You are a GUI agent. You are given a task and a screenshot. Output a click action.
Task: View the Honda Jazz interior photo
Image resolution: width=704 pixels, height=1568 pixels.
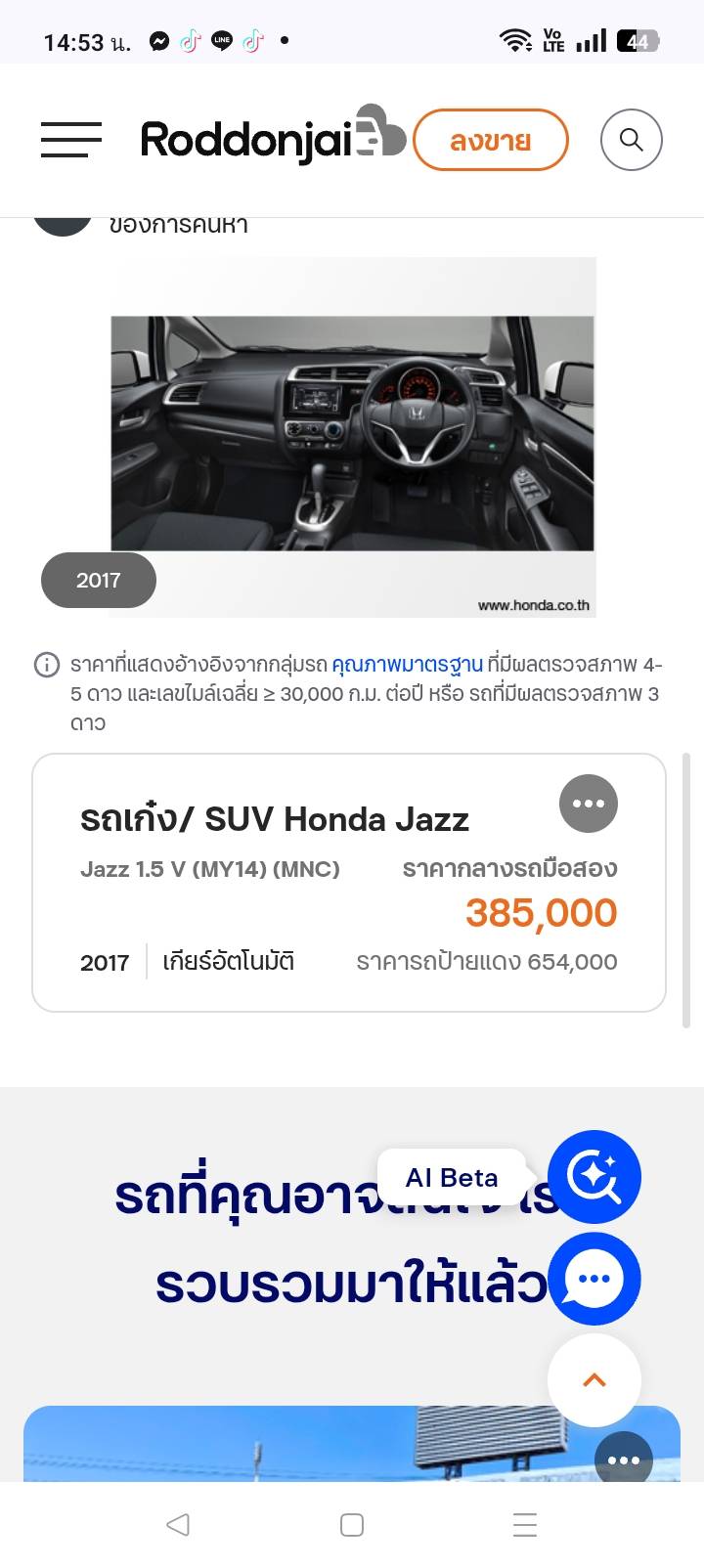tap(352, 435)
